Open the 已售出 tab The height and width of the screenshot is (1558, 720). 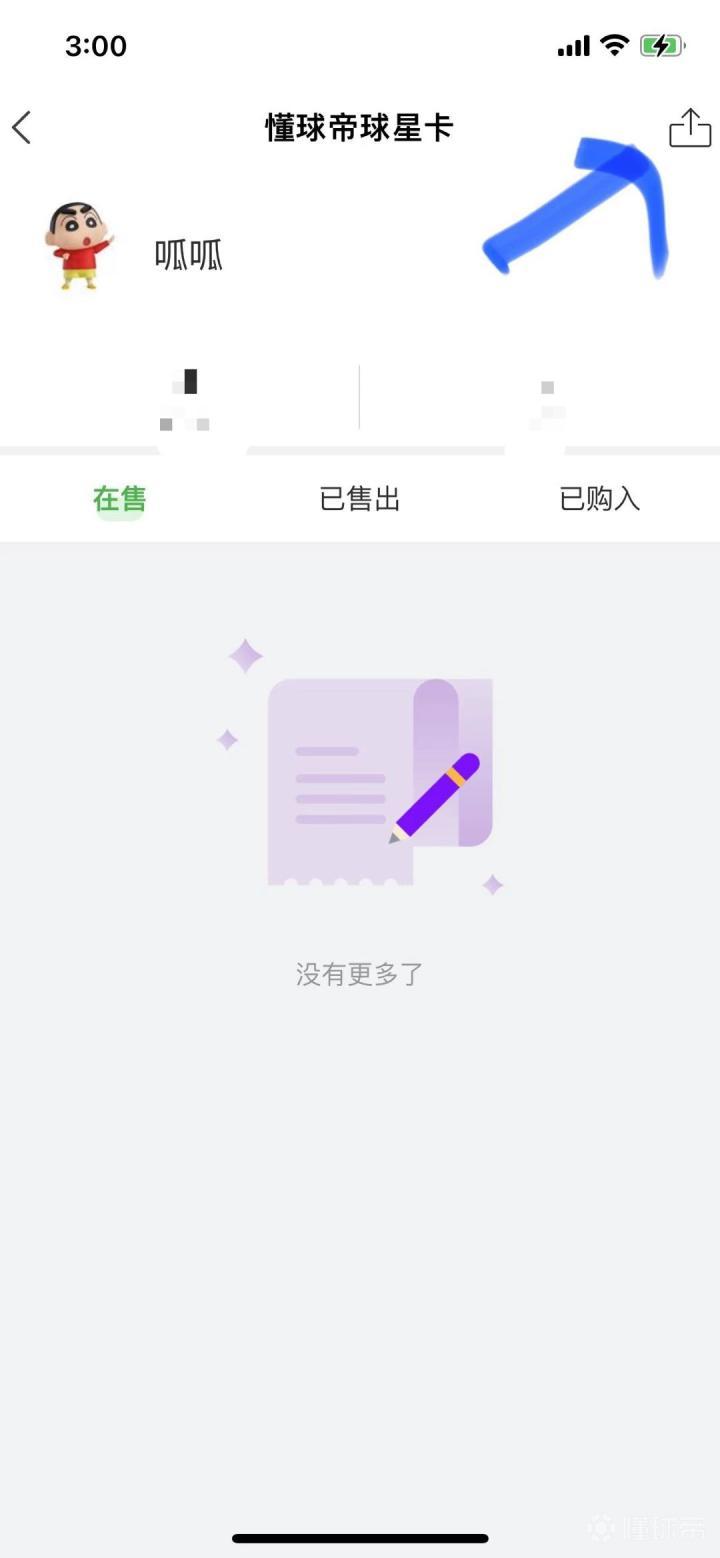pos(360,498)
